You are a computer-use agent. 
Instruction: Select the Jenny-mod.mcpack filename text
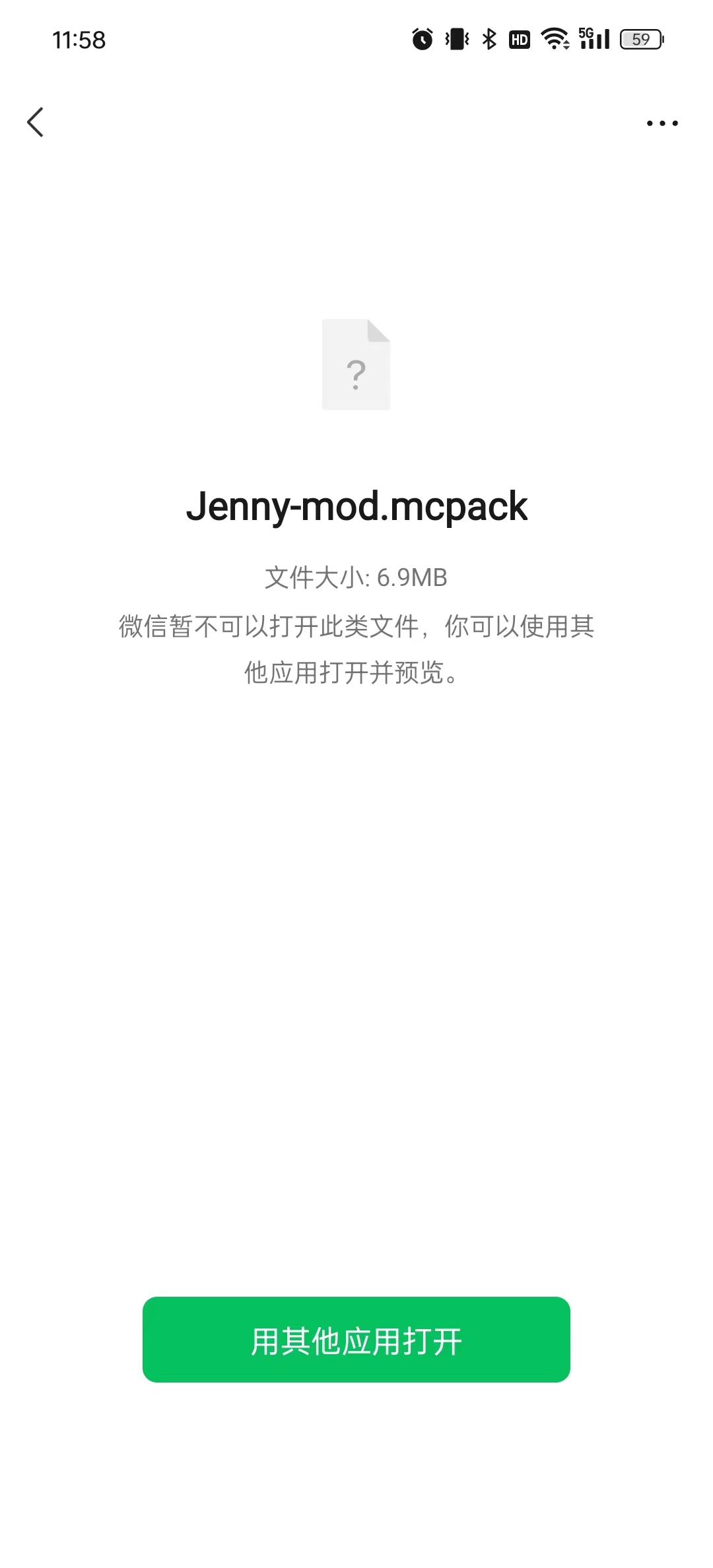click(x=356, y=507)
